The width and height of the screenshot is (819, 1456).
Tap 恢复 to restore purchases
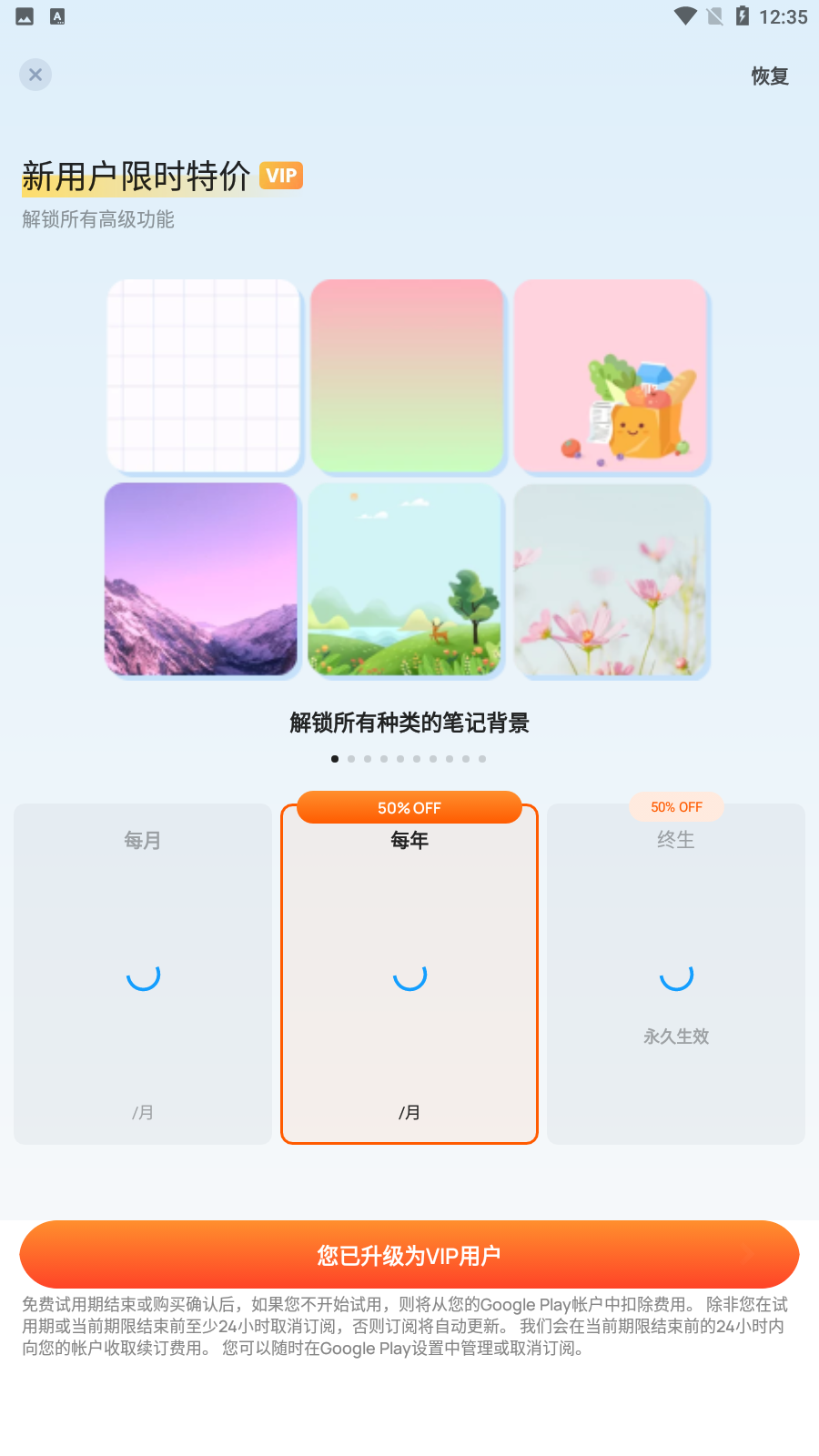coord(770,76)
